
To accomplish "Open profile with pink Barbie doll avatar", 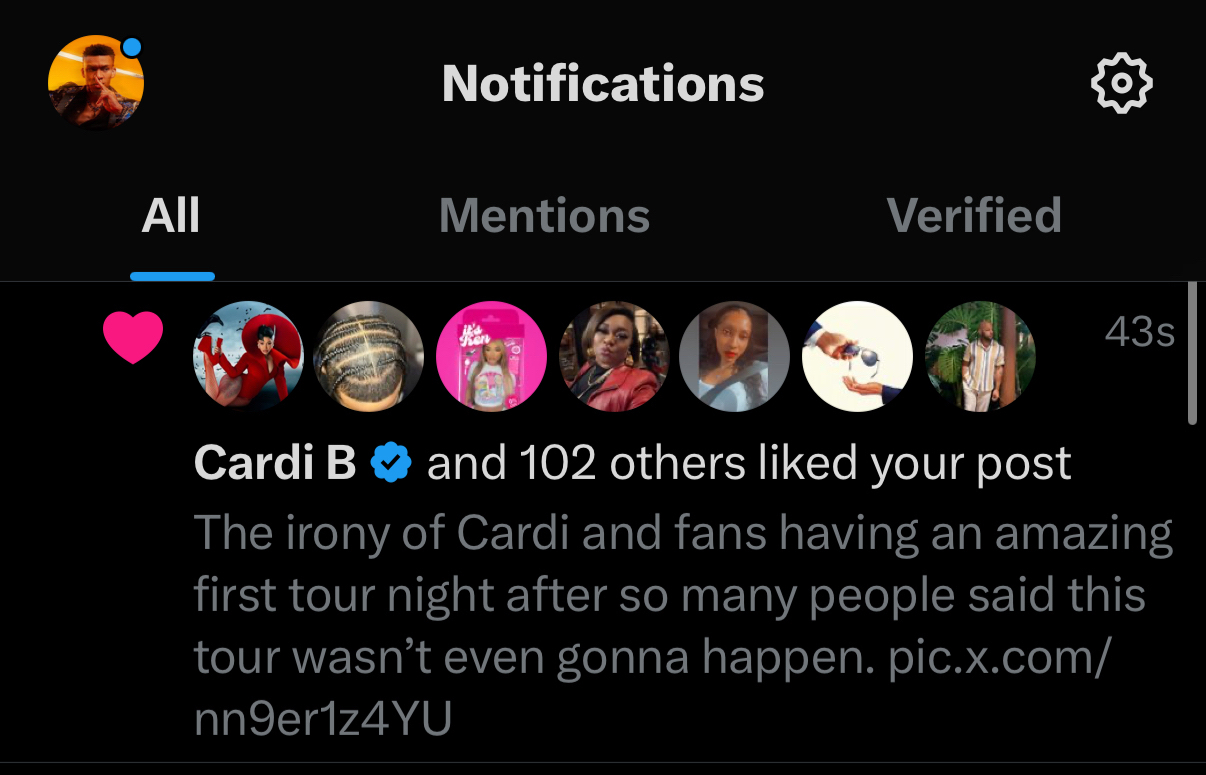I will point(491,356).
